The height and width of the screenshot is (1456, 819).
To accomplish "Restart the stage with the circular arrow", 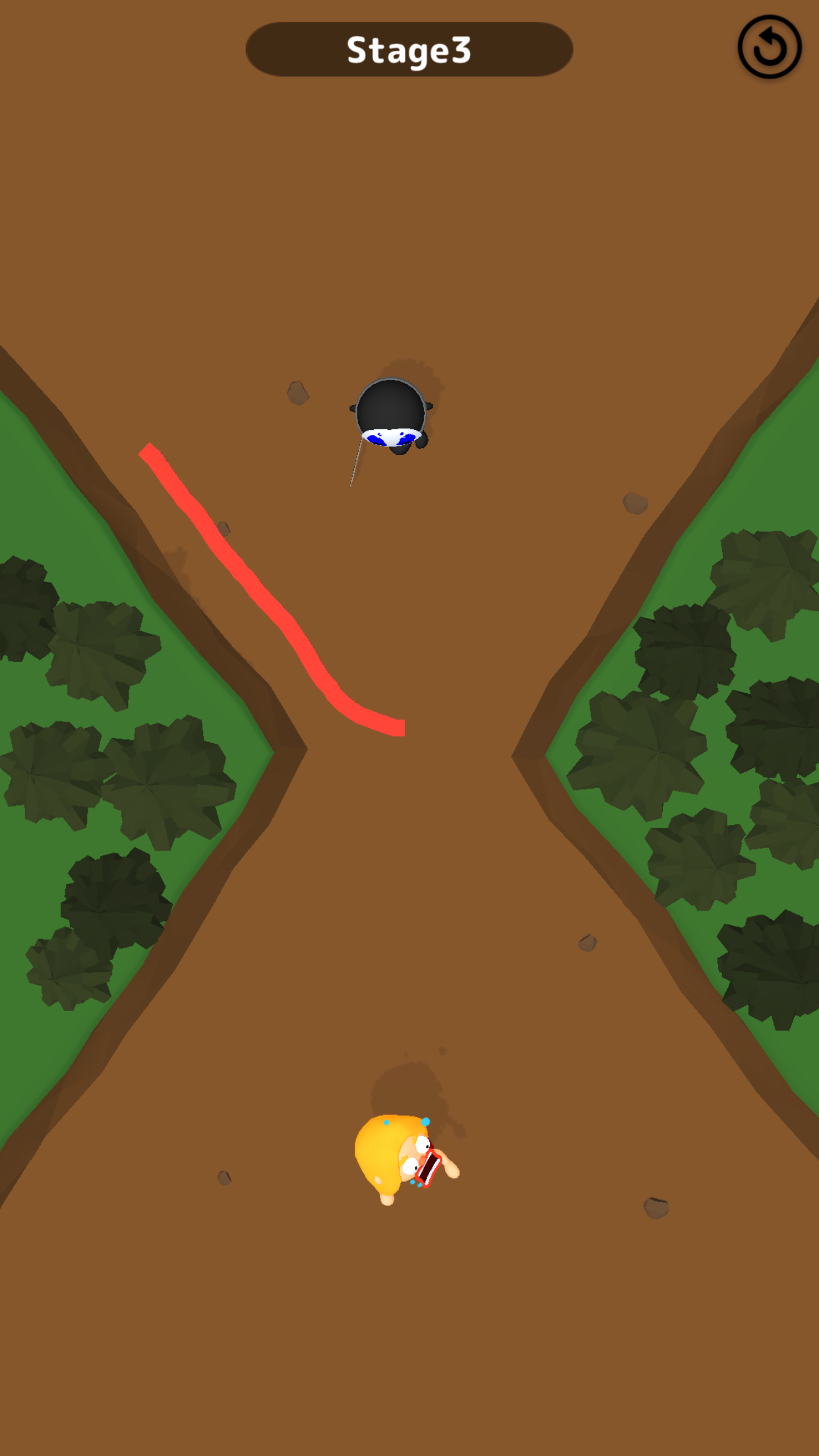I will pos(769,47).
